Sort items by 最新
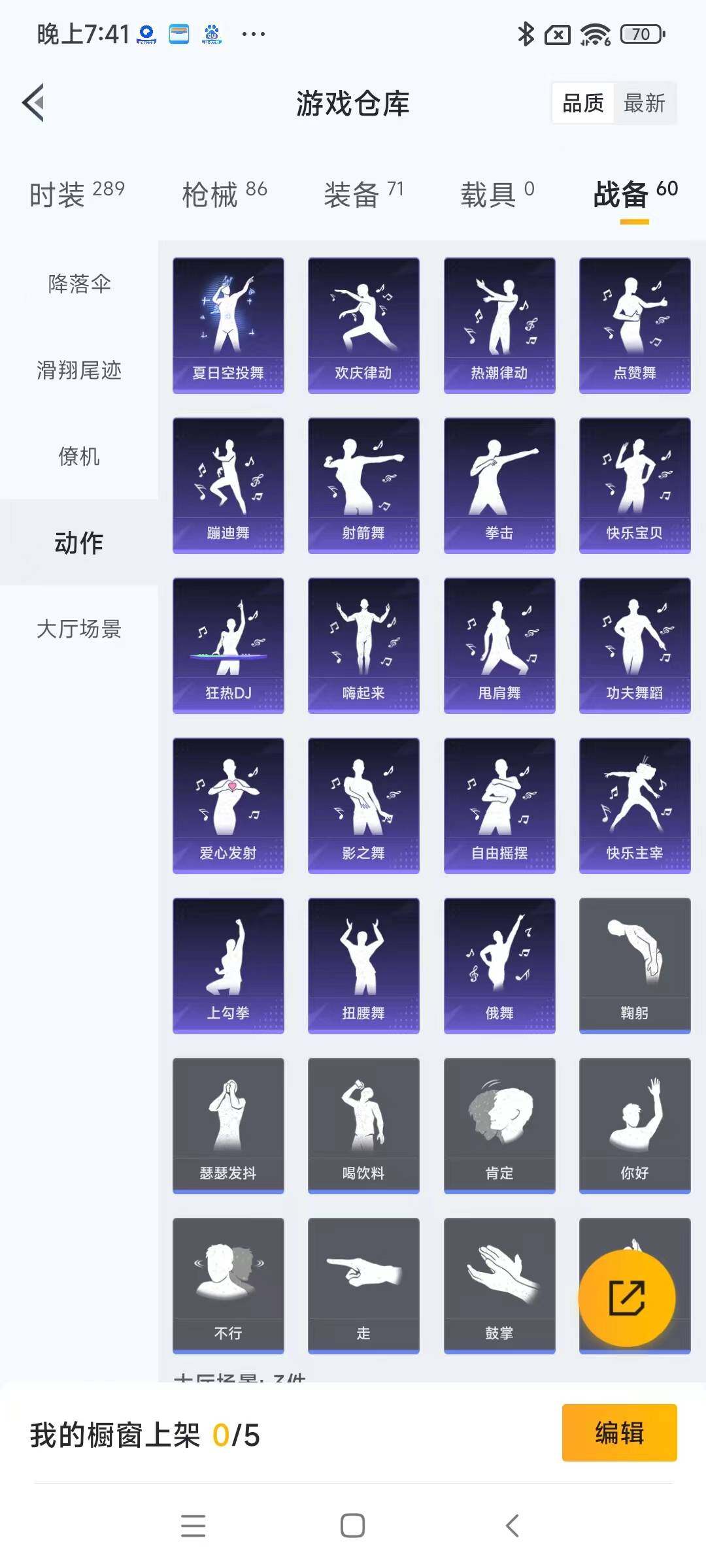Screen dimensions: 706x1568 click(x=644, y=103)
